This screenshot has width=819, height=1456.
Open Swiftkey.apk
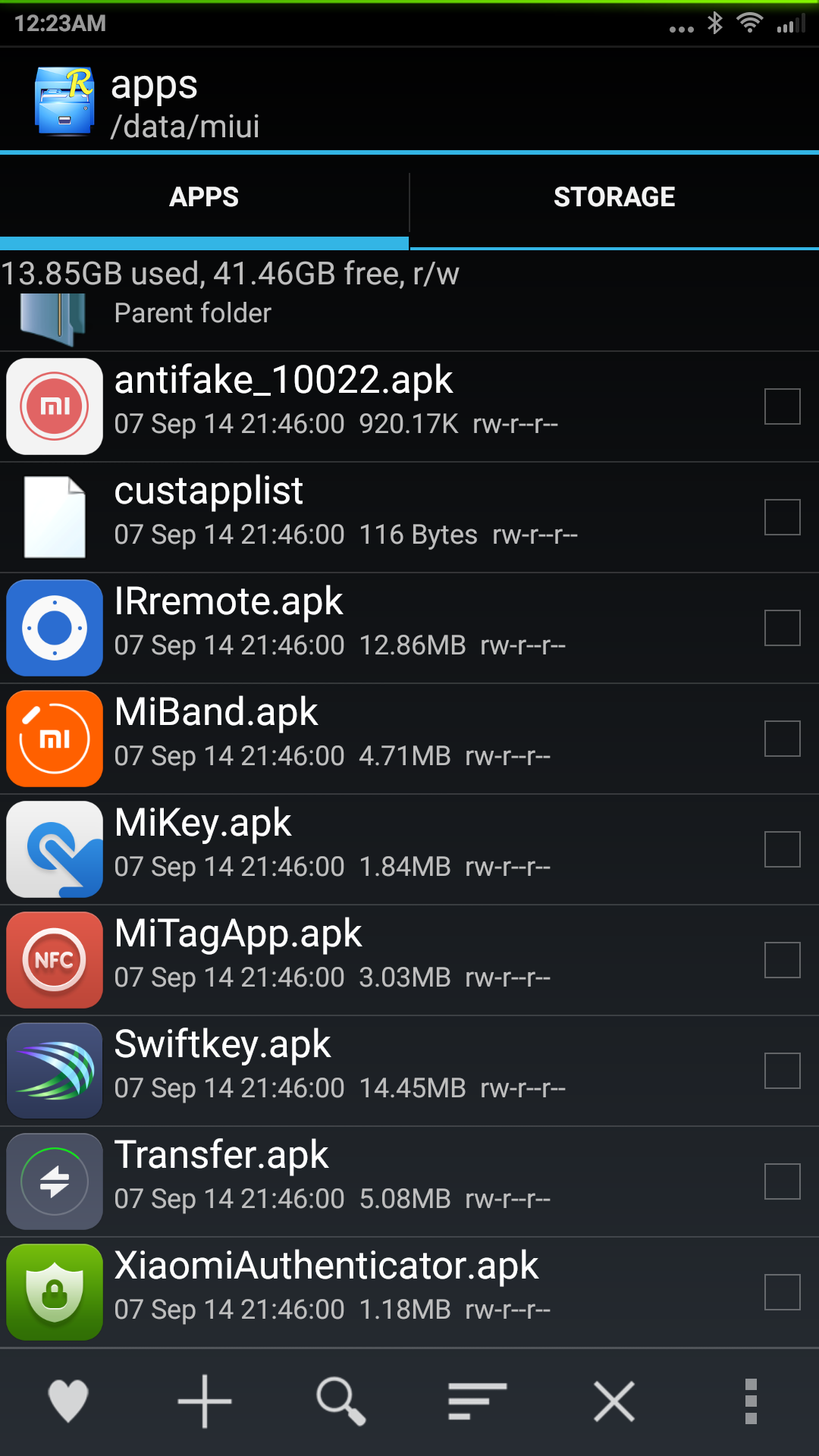222,1045
